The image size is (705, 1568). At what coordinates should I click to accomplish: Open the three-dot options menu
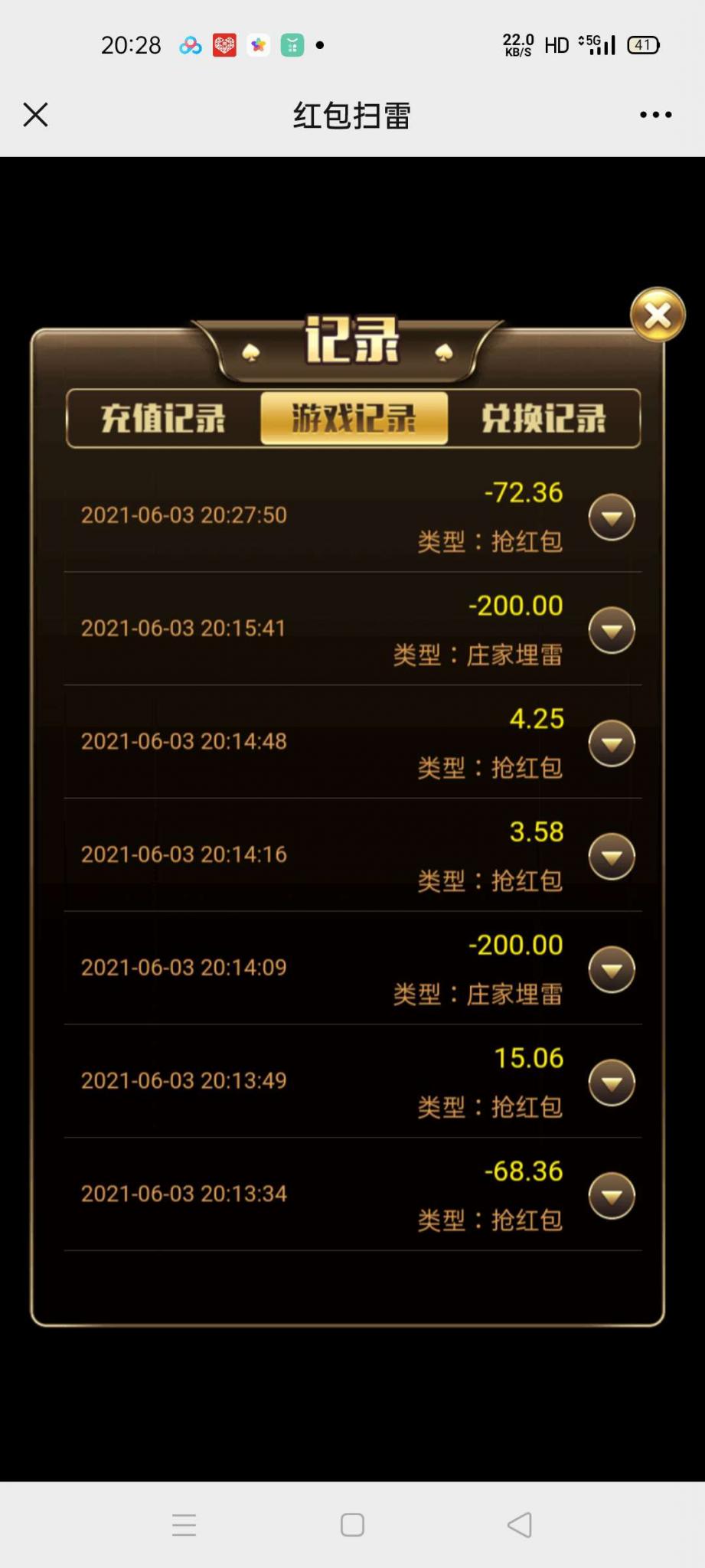pos(655,113)
